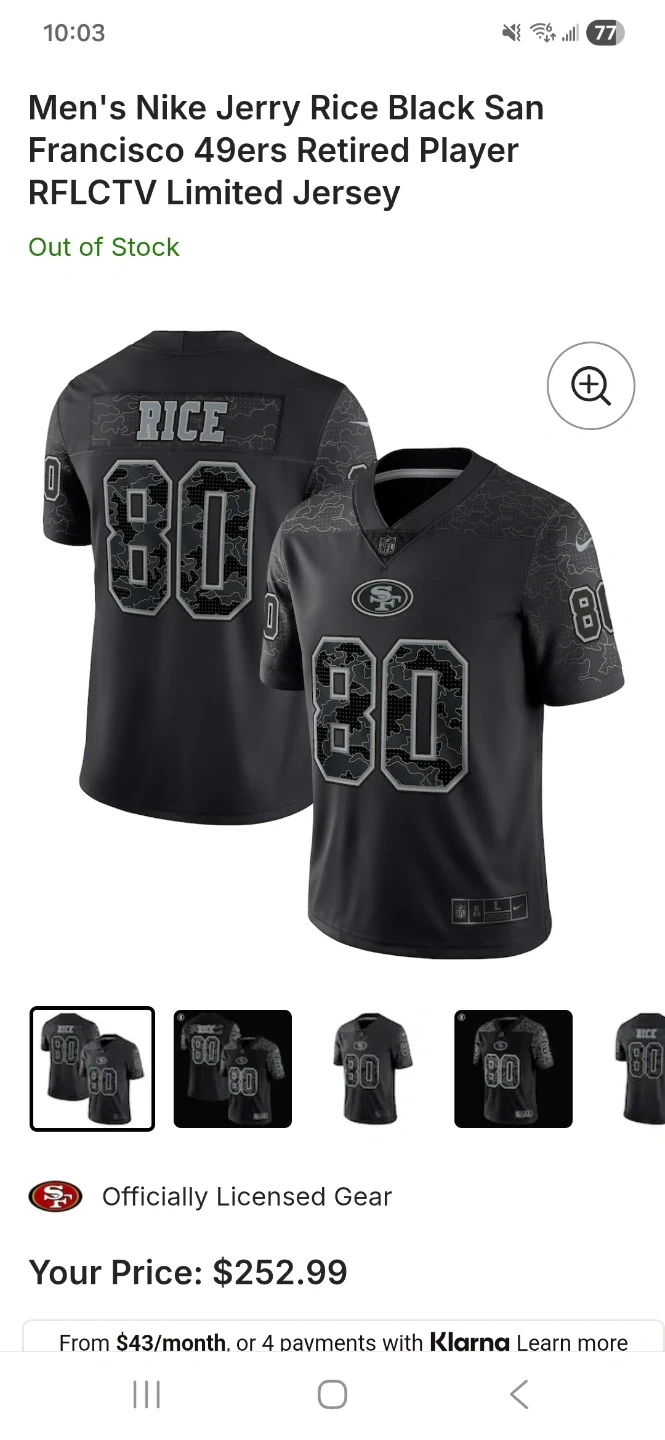Select the partially visible last jersey thumbnail
Screen dimensions: 665x1440
click(641, 1069)
